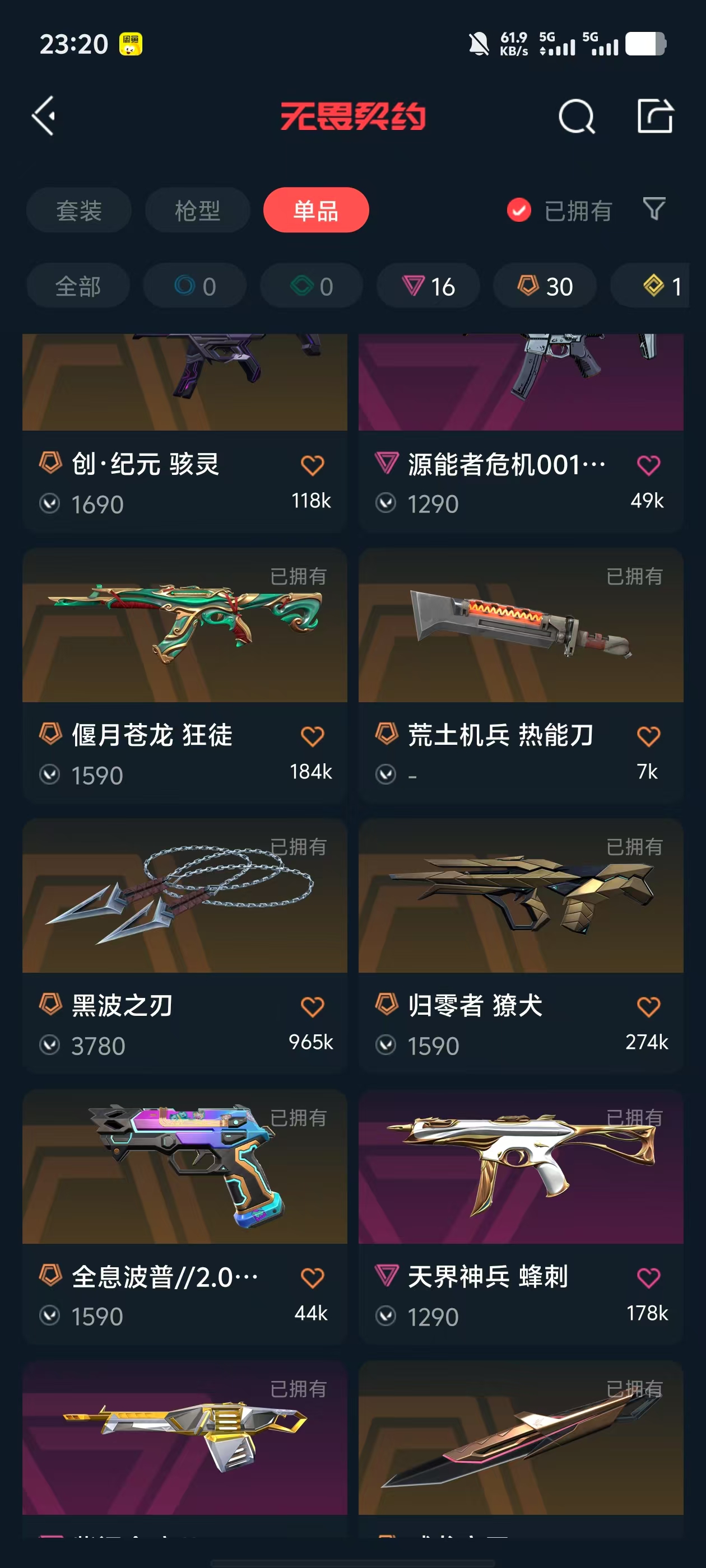Tap the heart on 全息波普//2.0 skin

click(312, 1278)
